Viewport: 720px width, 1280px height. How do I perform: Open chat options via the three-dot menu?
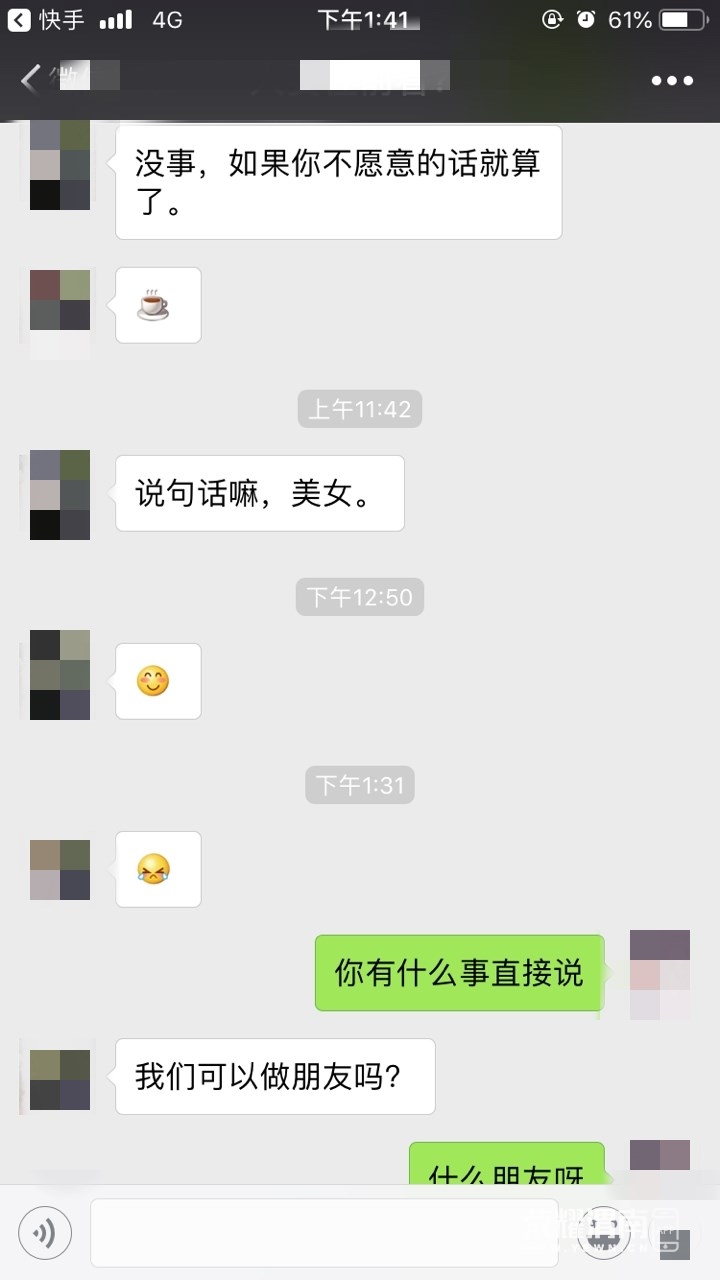tap(671, 80)
